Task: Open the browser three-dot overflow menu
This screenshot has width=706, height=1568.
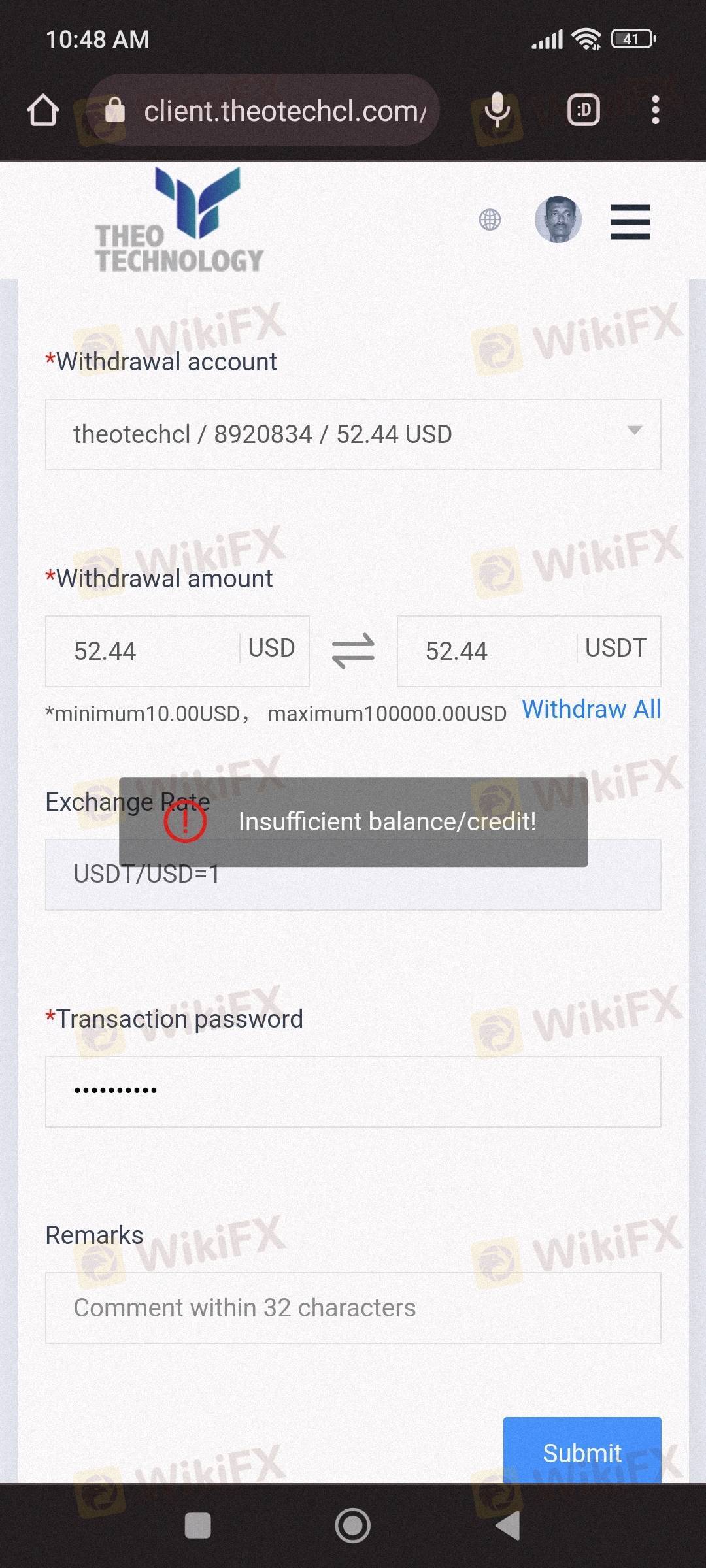Action: coord(656,110)
